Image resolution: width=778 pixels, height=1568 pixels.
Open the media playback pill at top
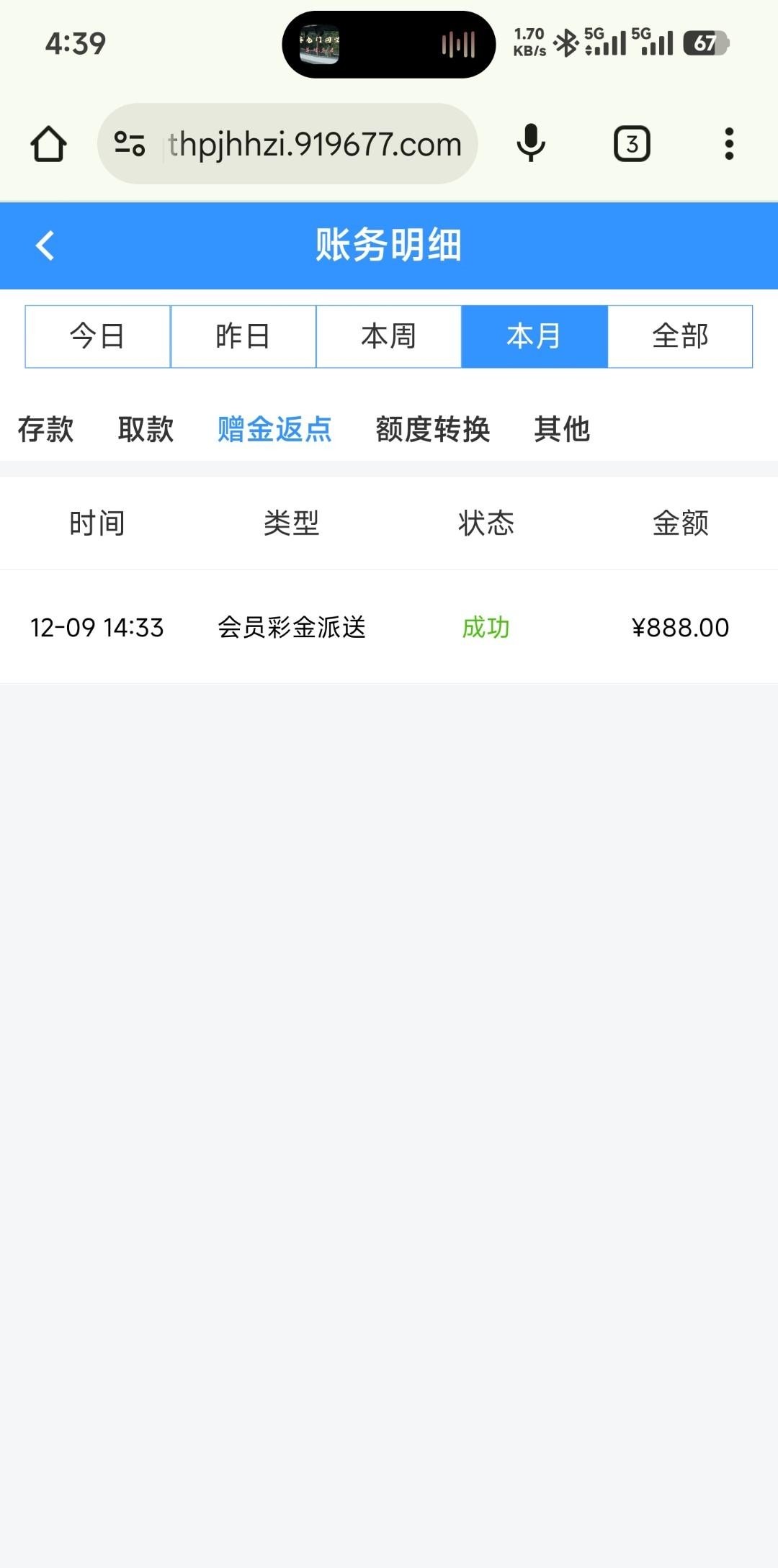388,45
